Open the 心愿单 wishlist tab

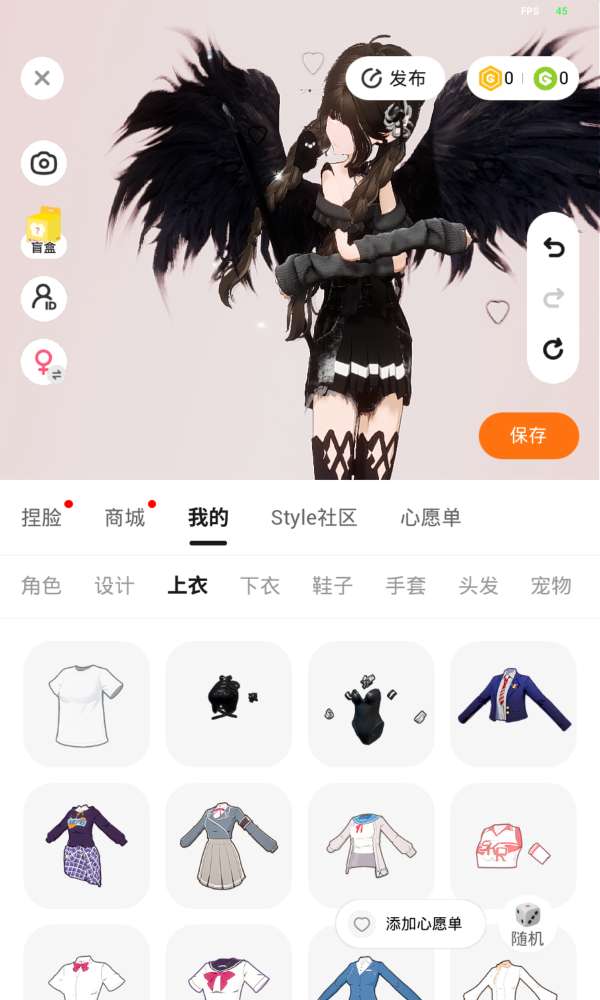pos(431,517)
